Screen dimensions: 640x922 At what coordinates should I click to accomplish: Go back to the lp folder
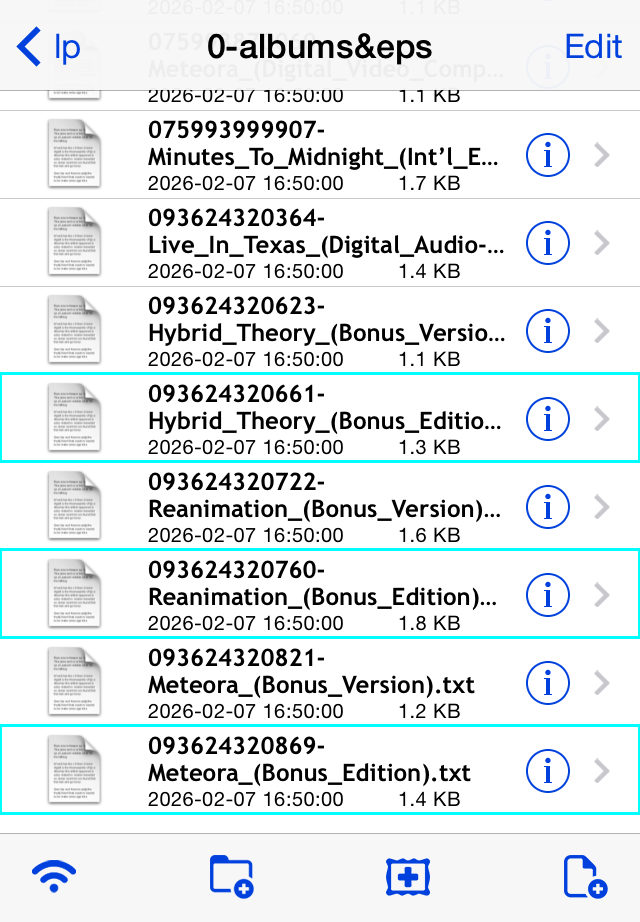pyautogui.click(x=48, y=47)
